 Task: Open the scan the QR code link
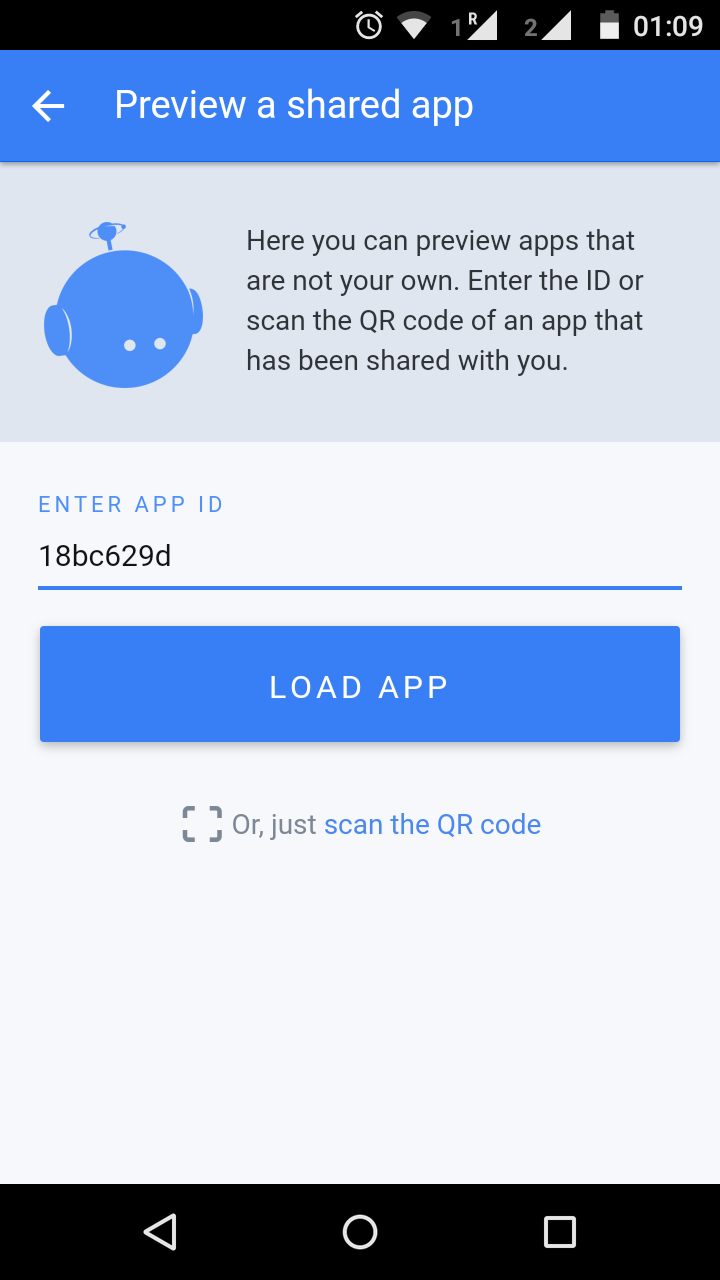pyautogui.click(x=432, y=824)
